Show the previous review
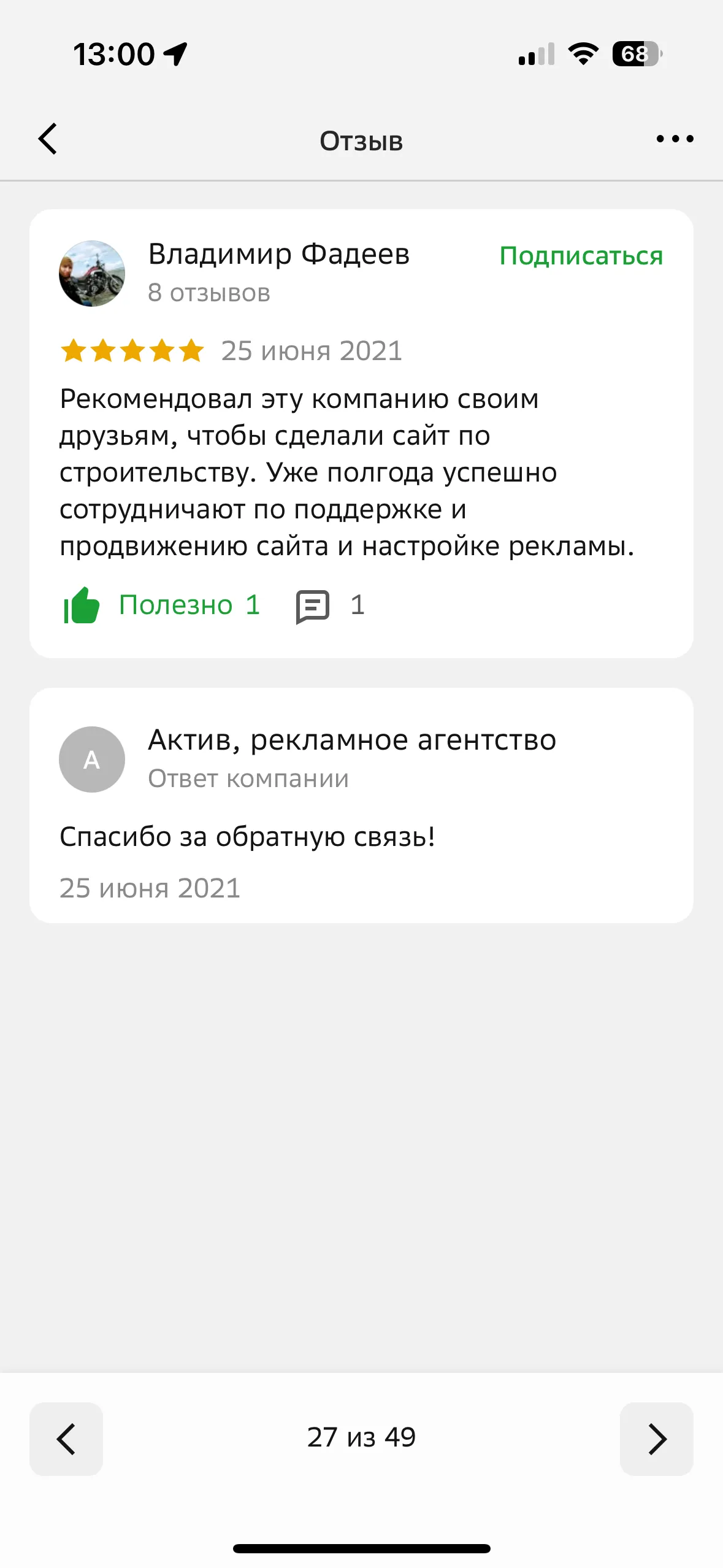Image resolution: width=723 pixels, height=1568 pixels. pos(66,1439)
